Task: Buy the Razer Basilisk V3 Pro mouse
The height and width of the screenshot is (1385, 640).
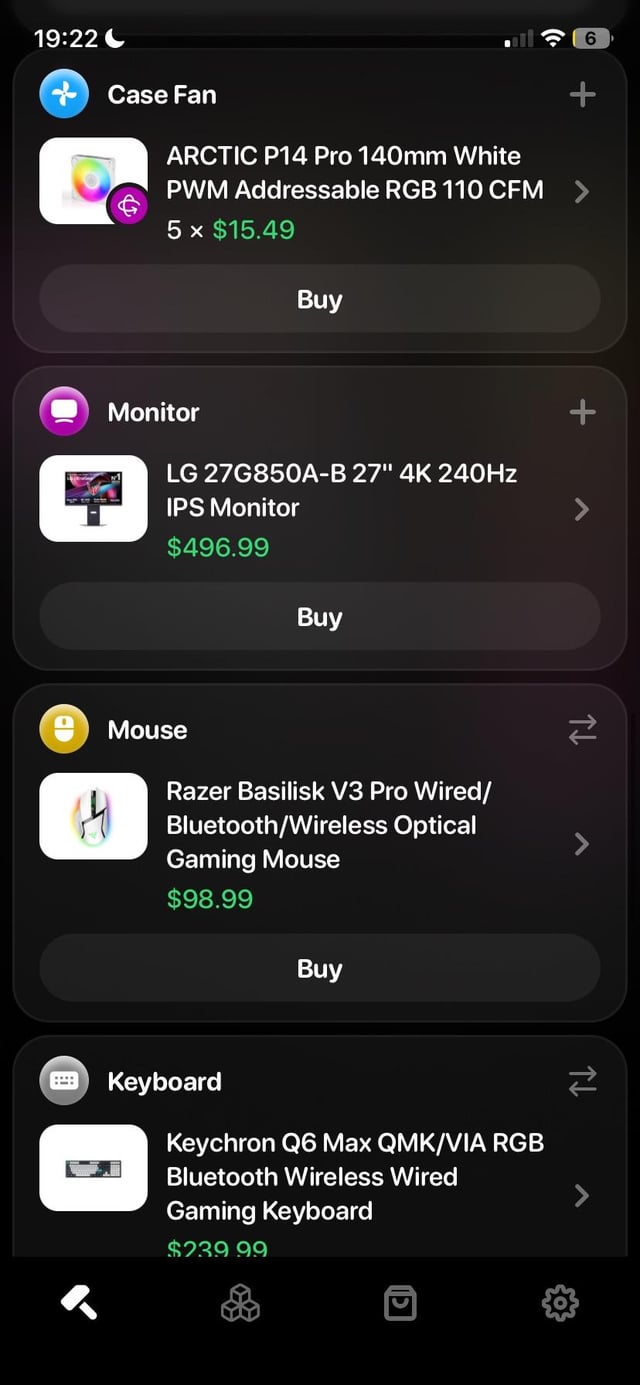Action: coord(319,969)
